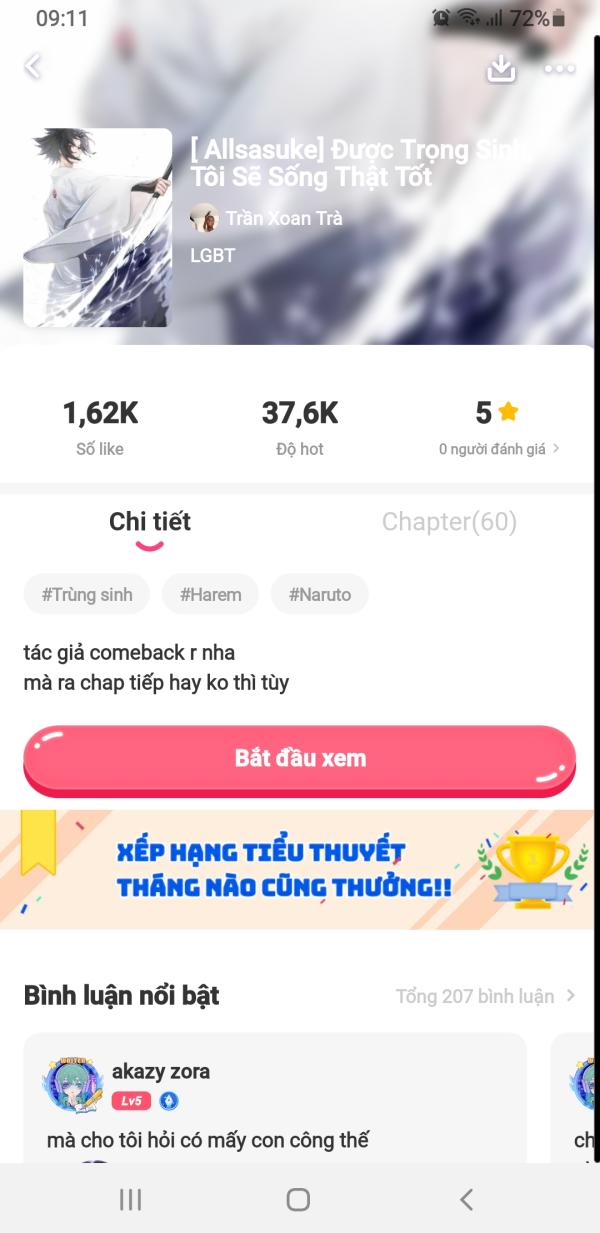Screen dimensions: 600x1233
Task: Open the three-dot overflow menu
Action: click(559, 68)
